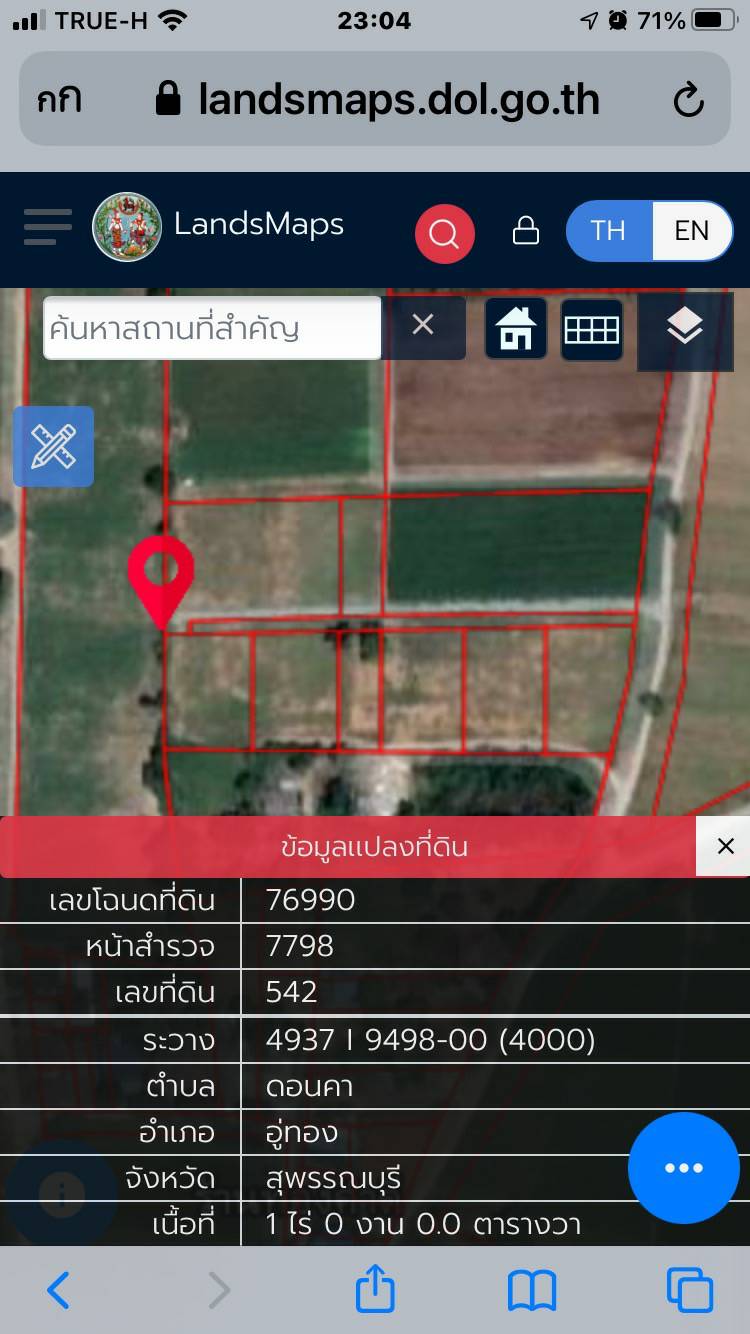Open the grid map sheet tool

(x=591, y=329)
